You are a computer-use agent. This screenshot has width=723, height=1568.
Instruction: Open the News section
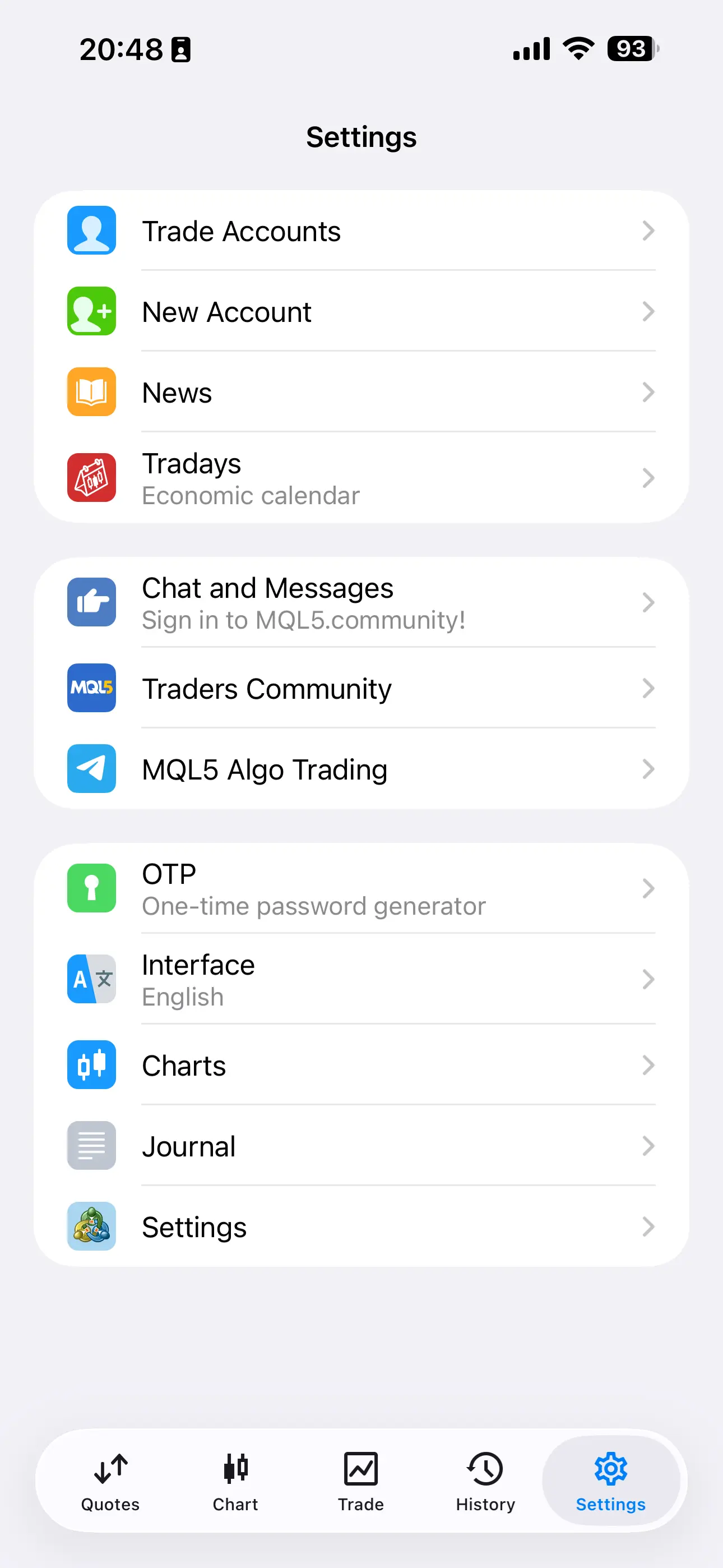point(361,393)
